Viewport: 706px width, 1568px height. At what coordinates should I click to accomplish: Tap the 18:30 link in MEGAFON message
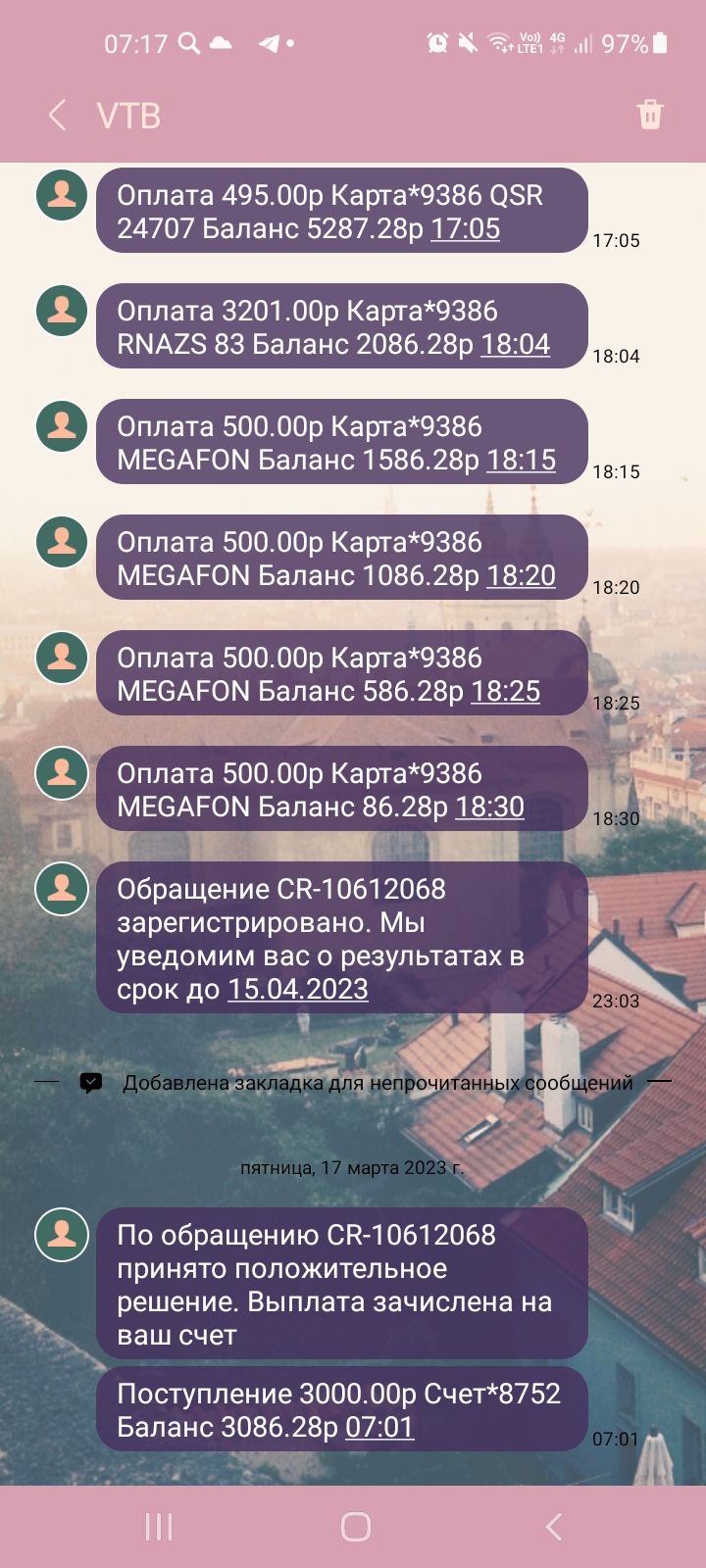(490, 807)
